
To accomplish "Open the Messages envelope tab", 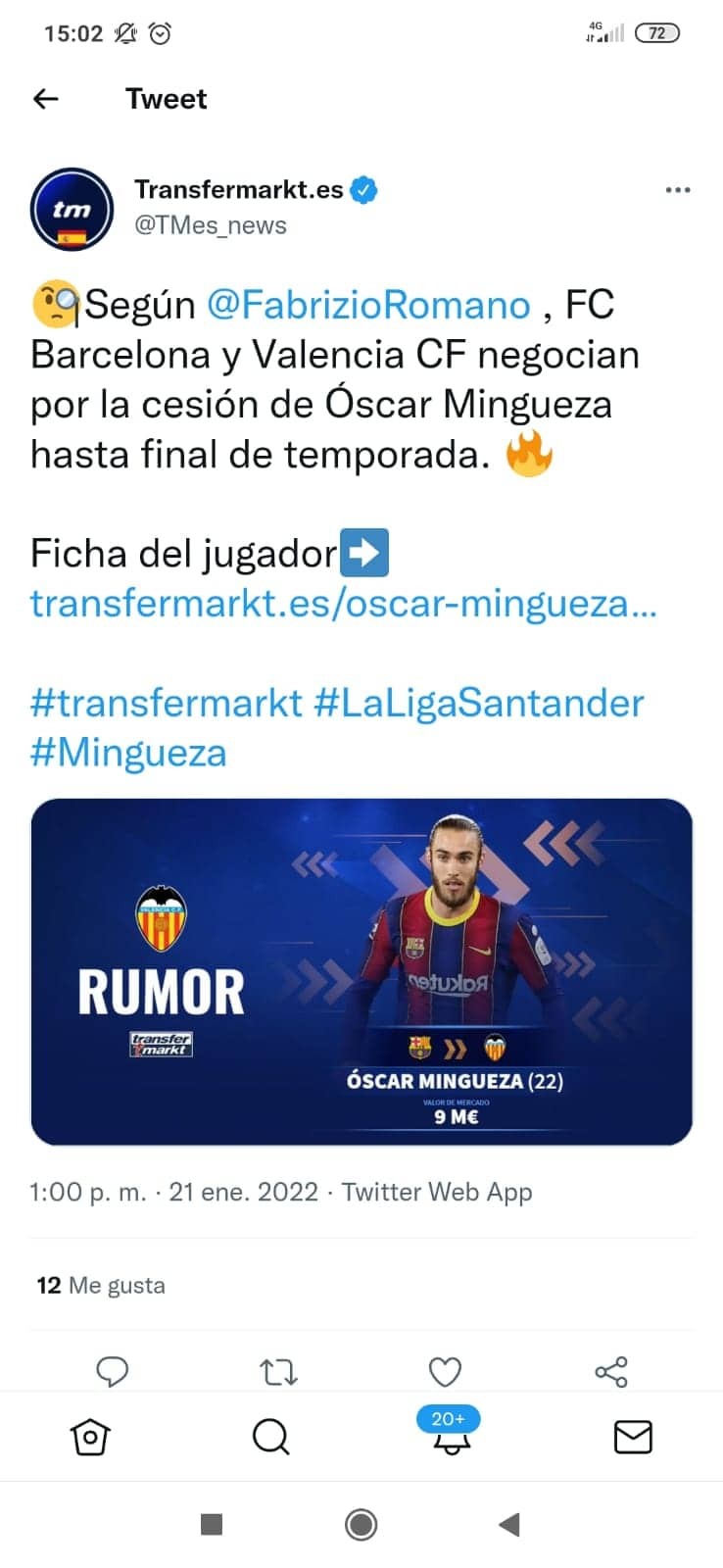I will tap(632, 1437).
